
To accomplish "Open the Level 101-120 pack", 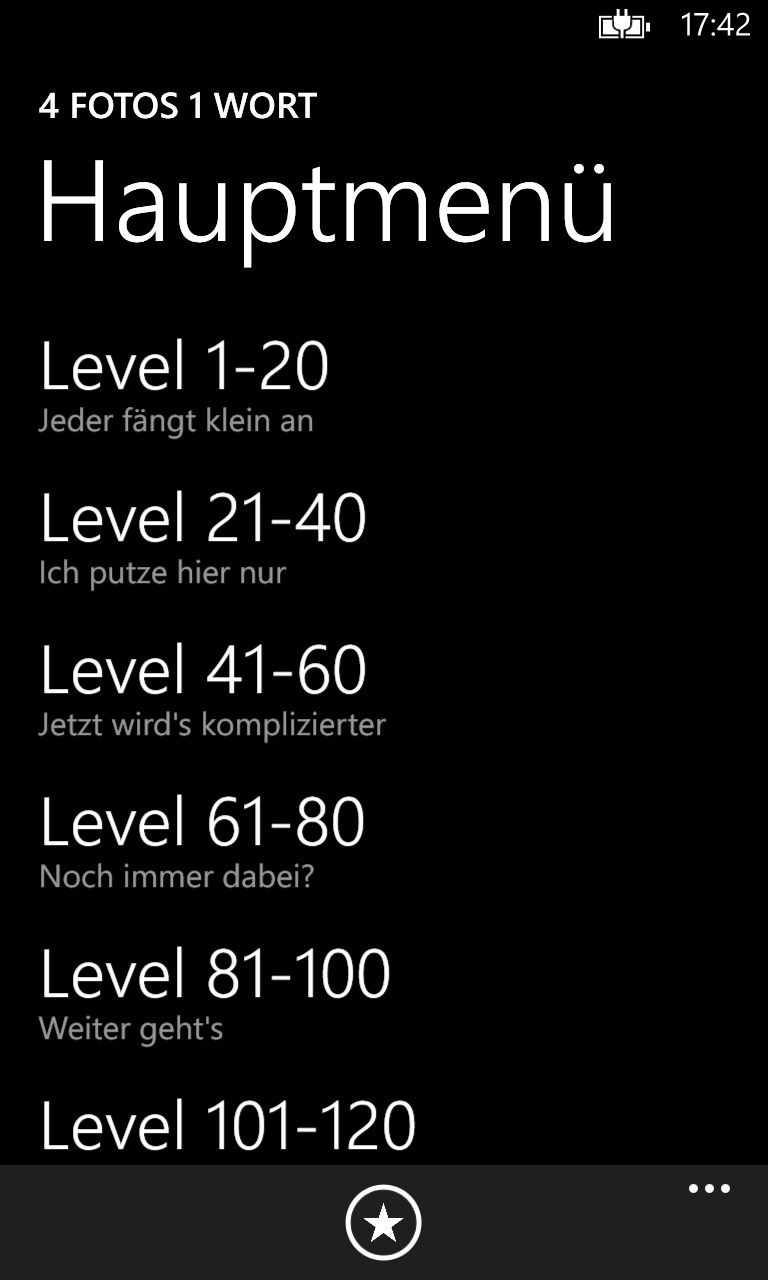I will pyautogui.click(x=228, y=1126).
